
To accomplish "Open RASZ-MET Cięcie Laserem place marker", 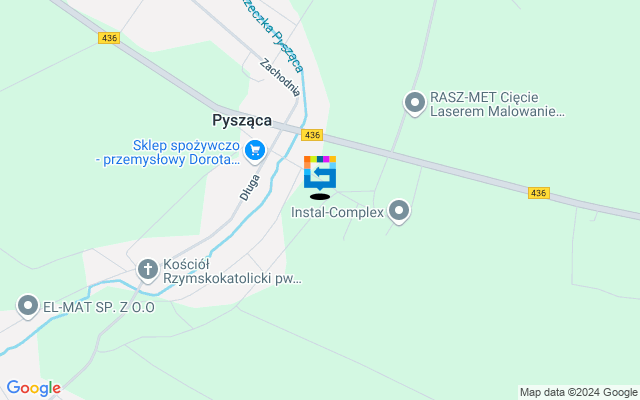I will coord(414,102).
